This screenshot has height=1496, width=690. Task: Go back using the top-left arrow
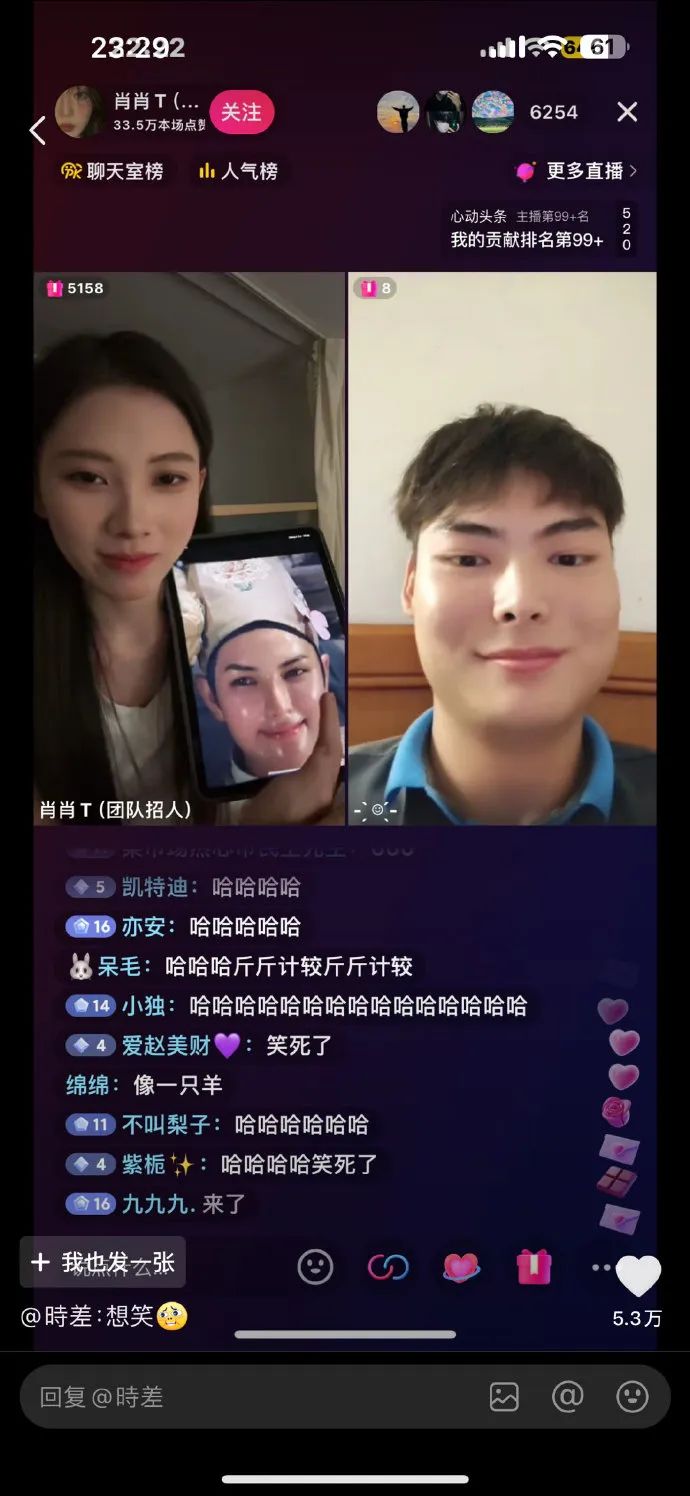coord(37,130)
